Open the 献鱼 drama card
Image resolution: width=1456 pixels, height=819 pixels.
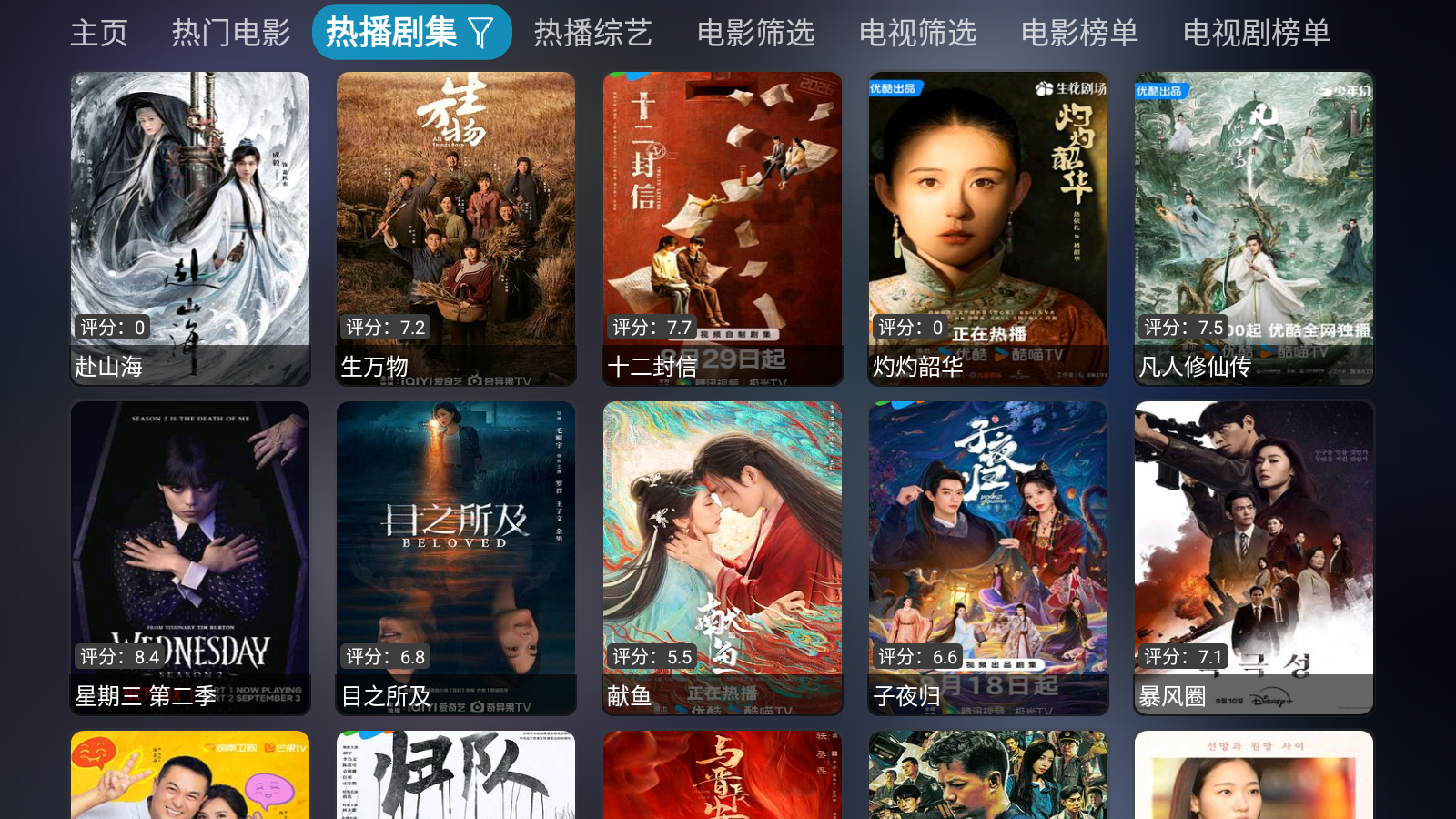[x=723, y=557]
